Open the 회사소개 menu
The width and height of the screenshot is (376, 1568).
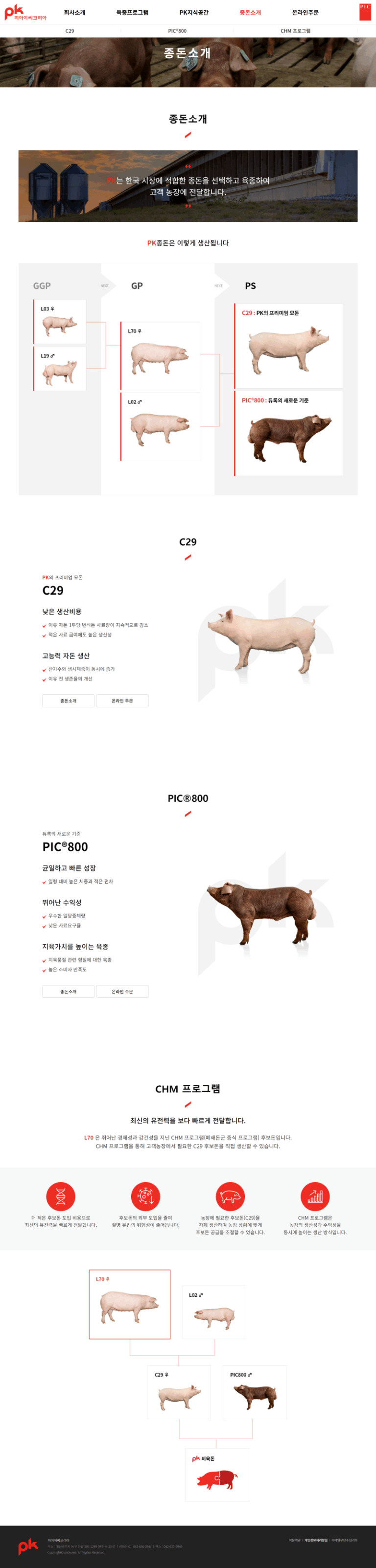[74, 12]
